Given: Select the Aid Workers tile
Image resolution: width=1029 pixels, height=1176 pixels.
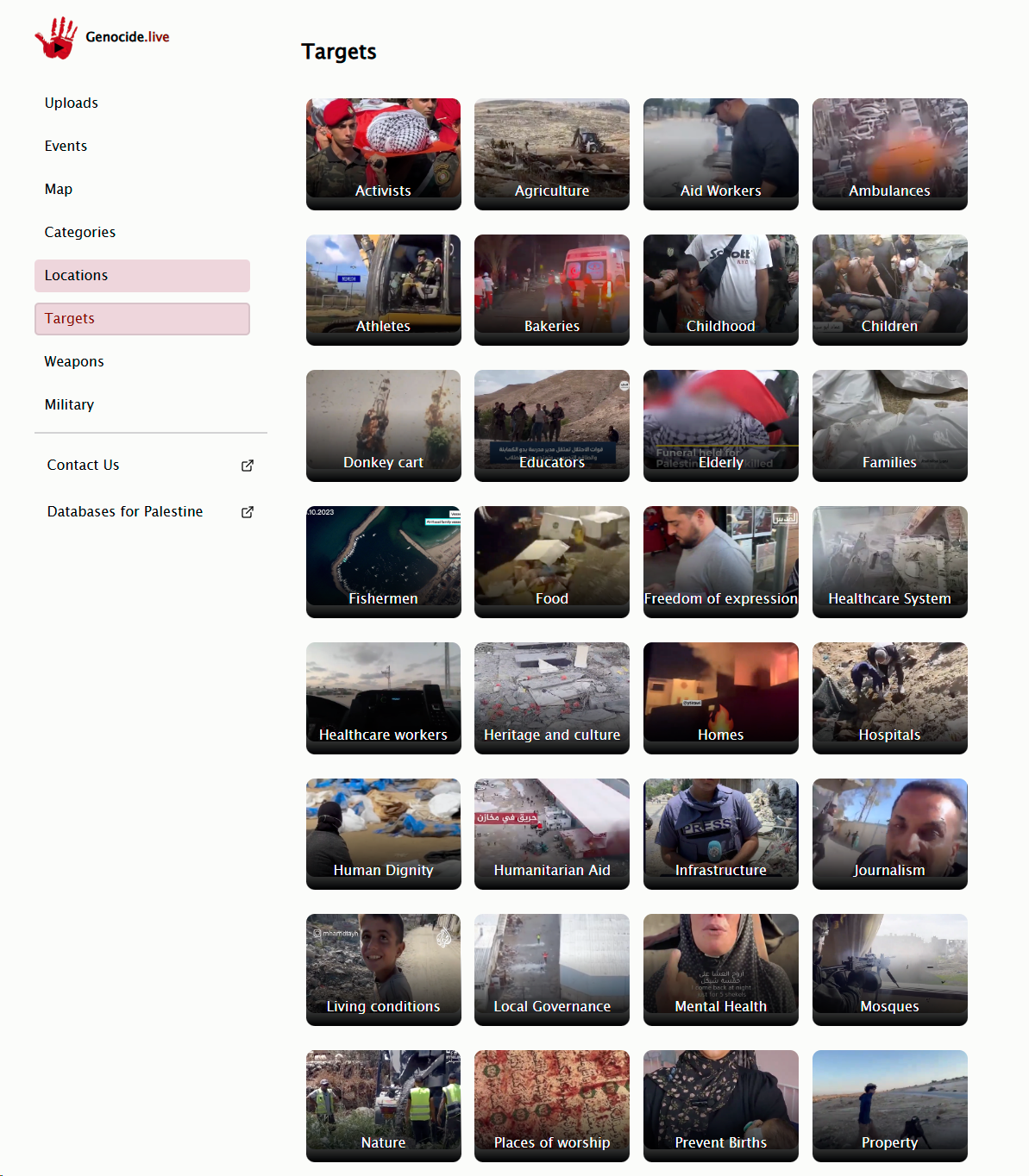Looking at the screenshot, I should click(721, 153).
